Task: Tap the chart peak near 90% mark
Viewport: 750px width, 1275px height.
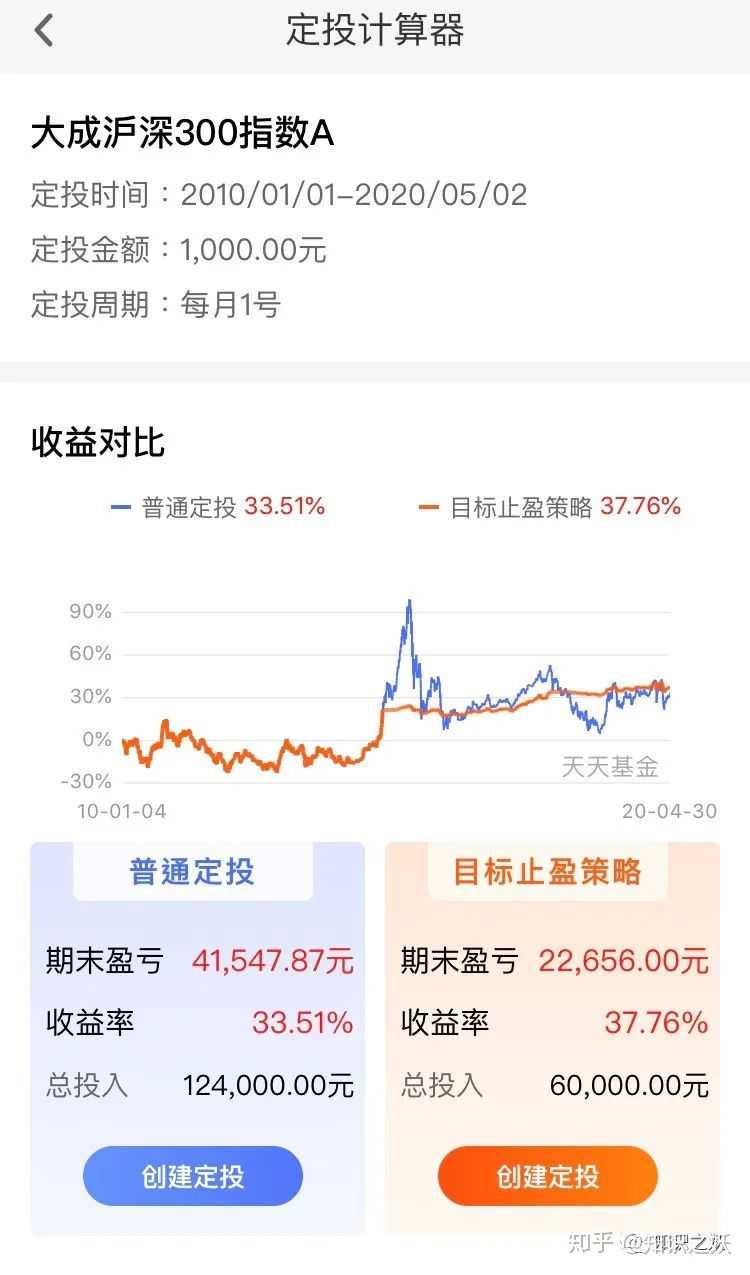Action: tap(410, 600)
